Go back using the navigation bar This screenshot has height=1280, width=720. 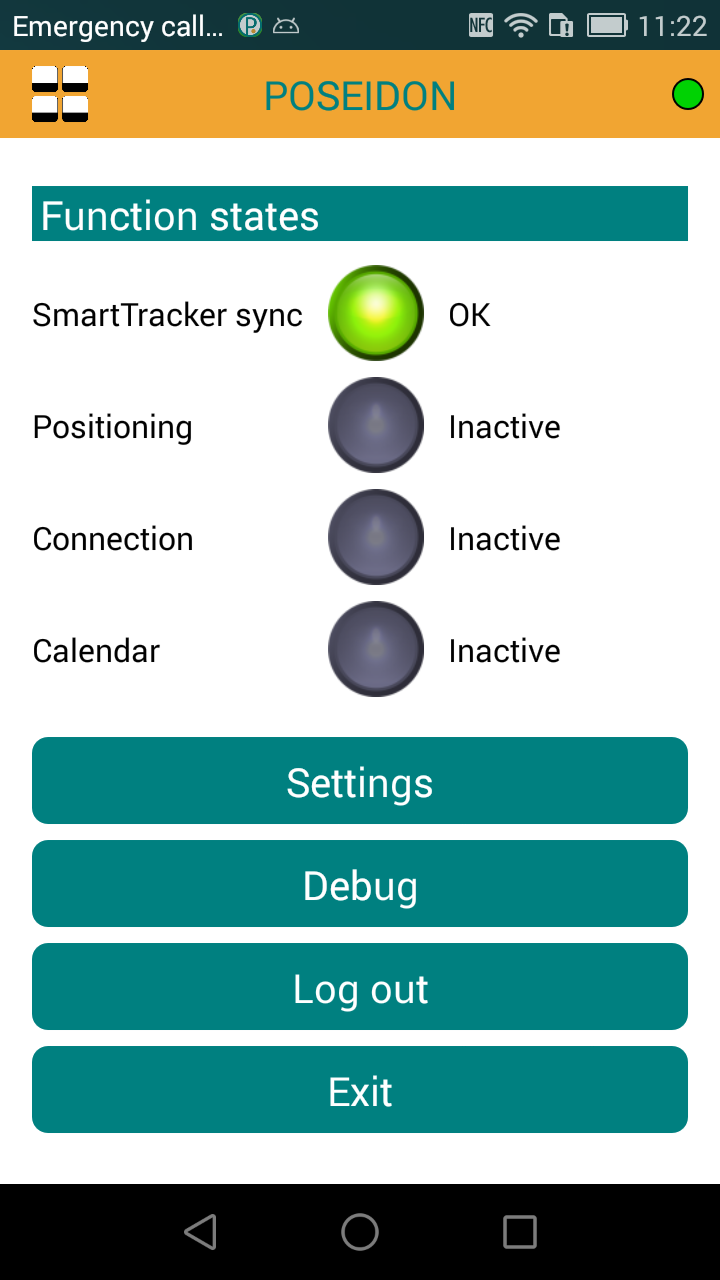pos(201,1232)
